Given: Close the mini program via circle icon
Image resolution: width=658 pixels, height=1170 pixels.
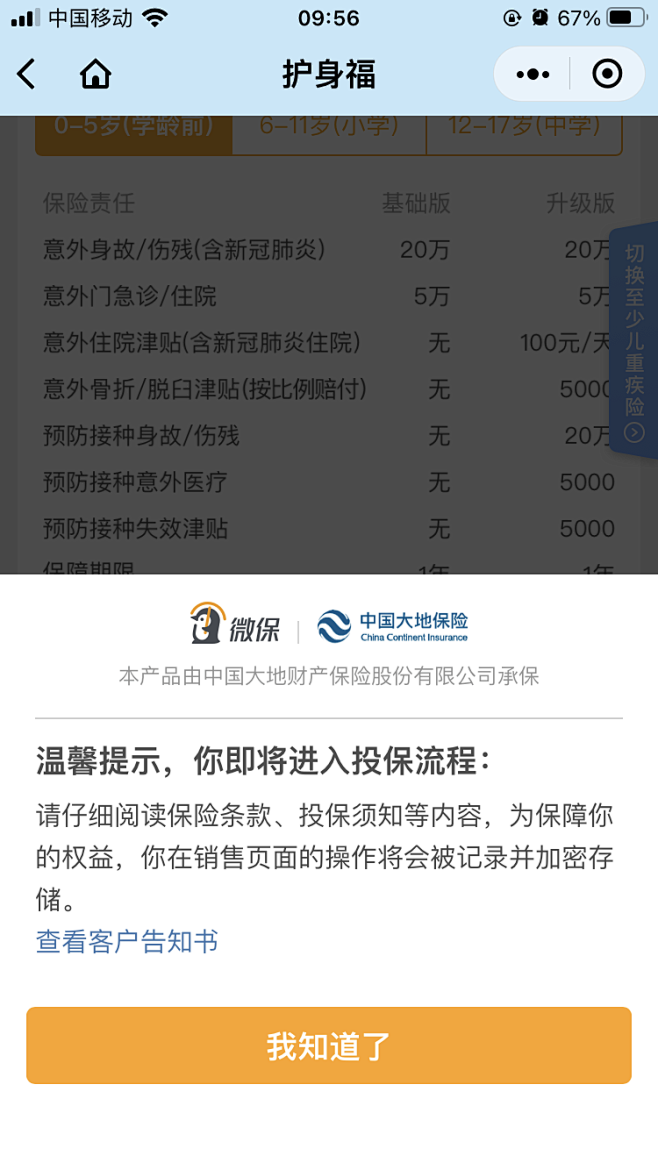Looking at the screenshot, I should tap(607, 74).
